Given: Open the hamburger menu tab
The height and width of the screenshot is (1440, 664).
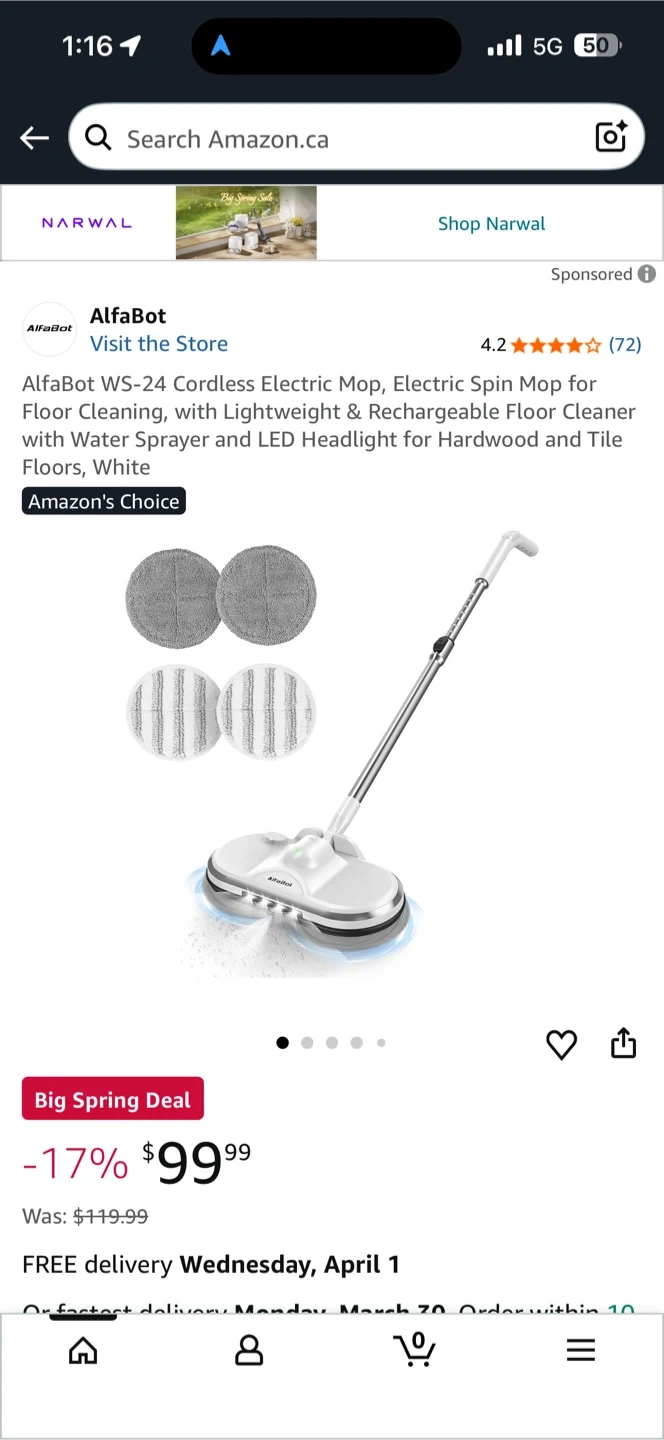Looking at the screenshot, I should 581,1350.
